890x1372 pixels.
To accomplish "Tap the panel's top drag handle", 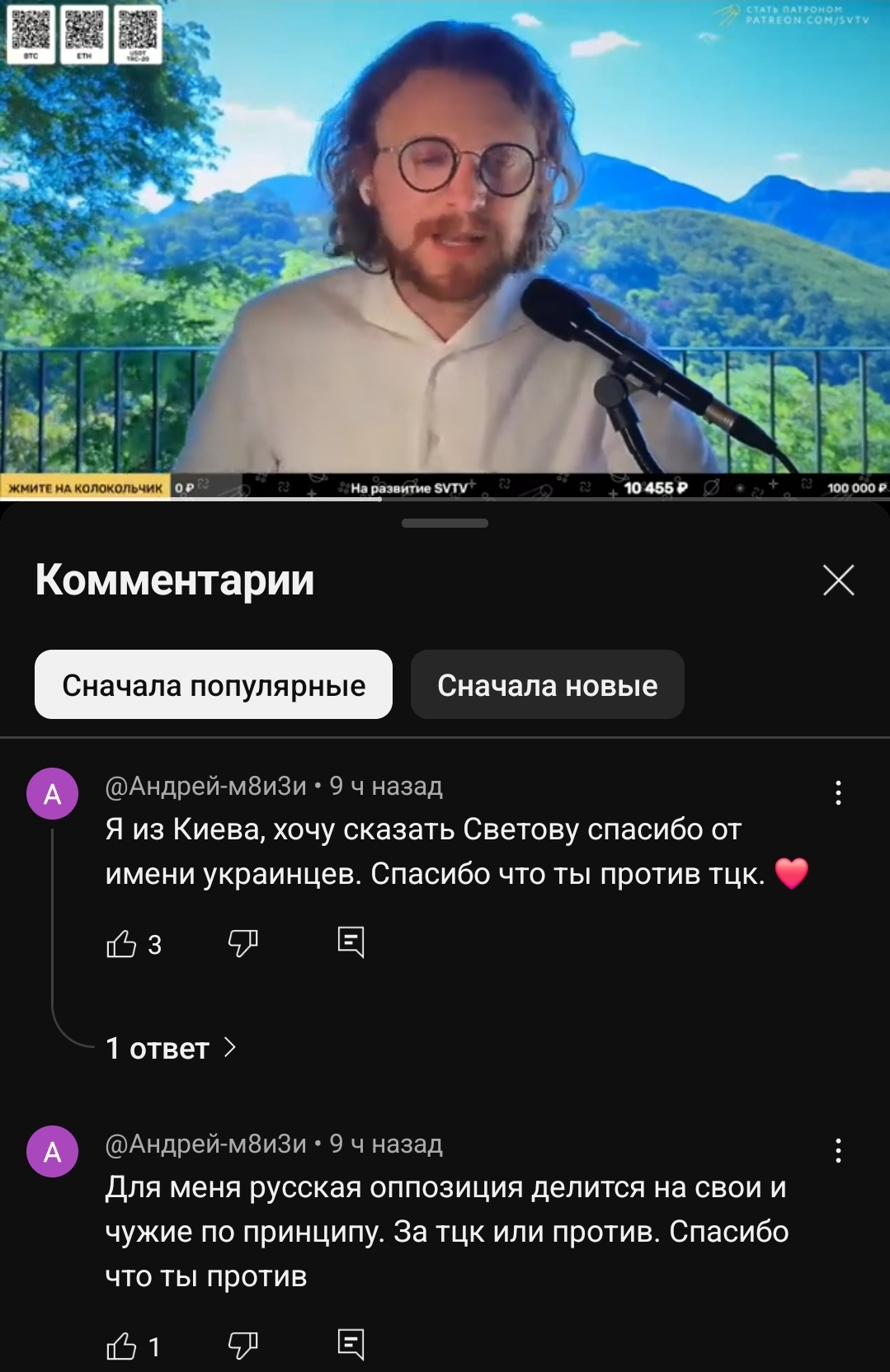I will [445, 523].
